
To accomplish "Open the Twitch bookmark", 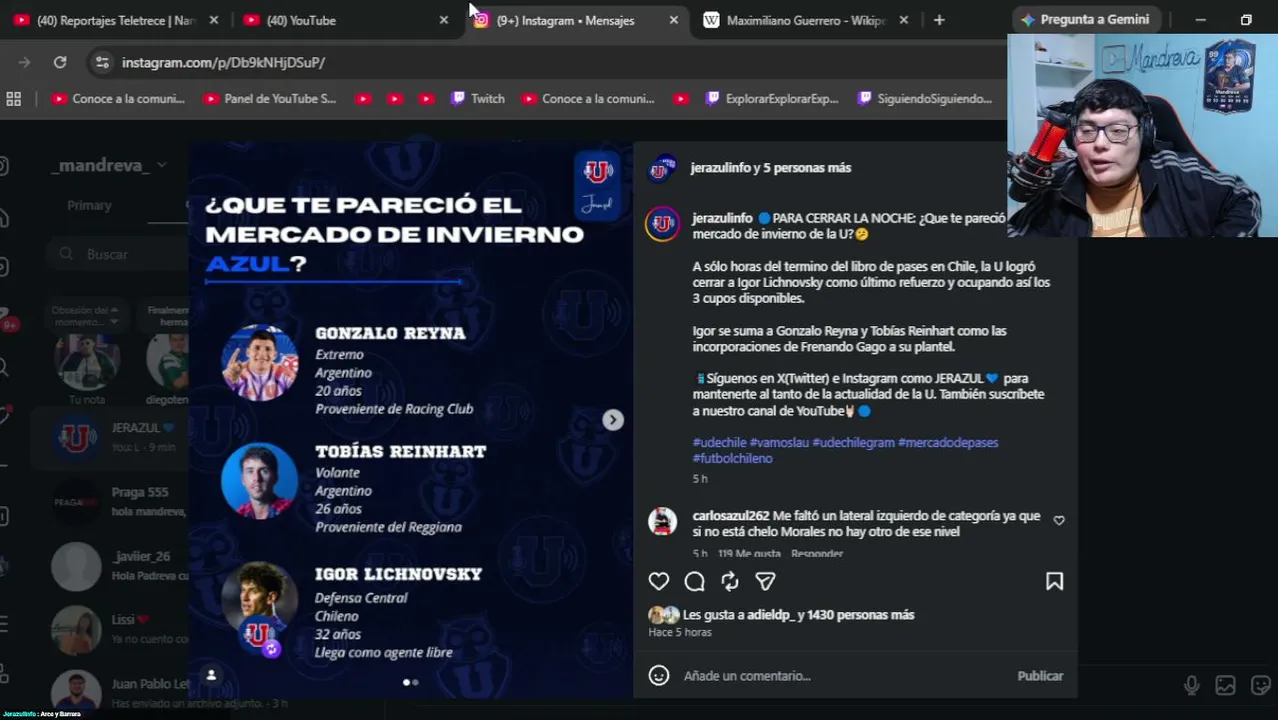I will pyautogui.click(x=478, y=99).
